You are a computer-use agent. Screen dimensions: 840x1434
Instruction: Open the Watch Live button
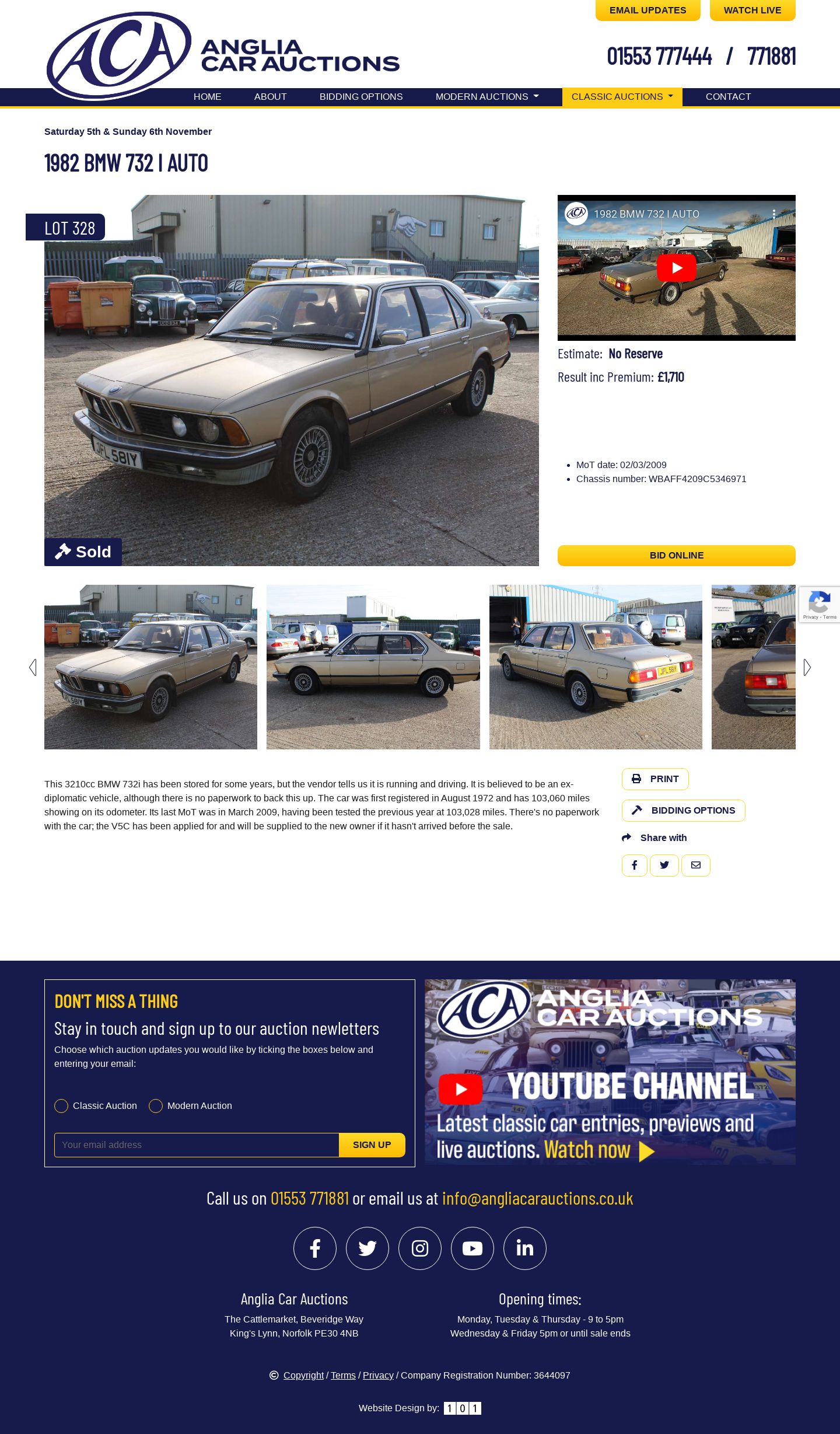click(x=752, y=11)
